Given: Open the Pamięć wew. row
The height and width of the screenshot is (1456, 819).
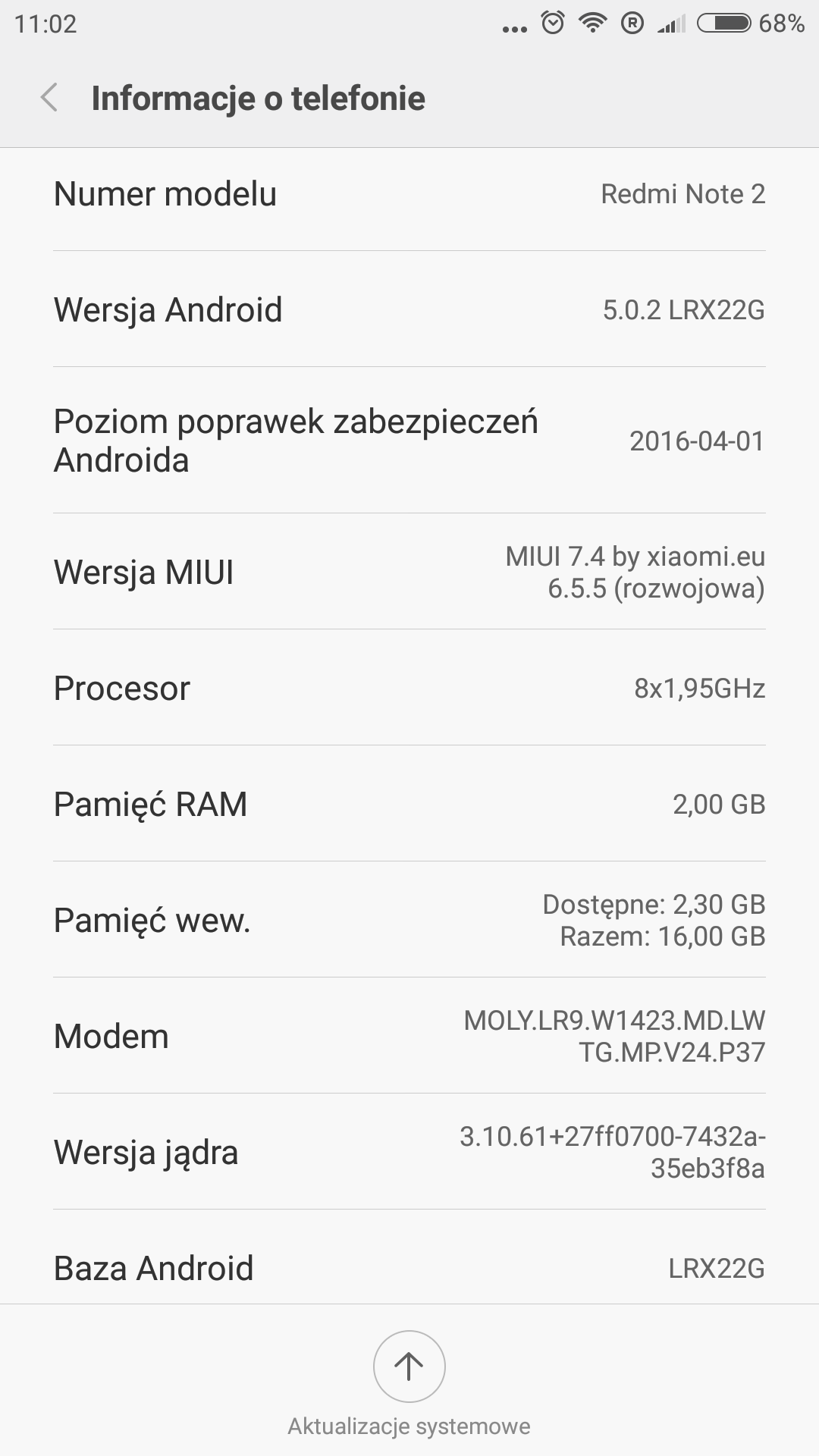Looking at the screenshot, I should click(409, 920).
